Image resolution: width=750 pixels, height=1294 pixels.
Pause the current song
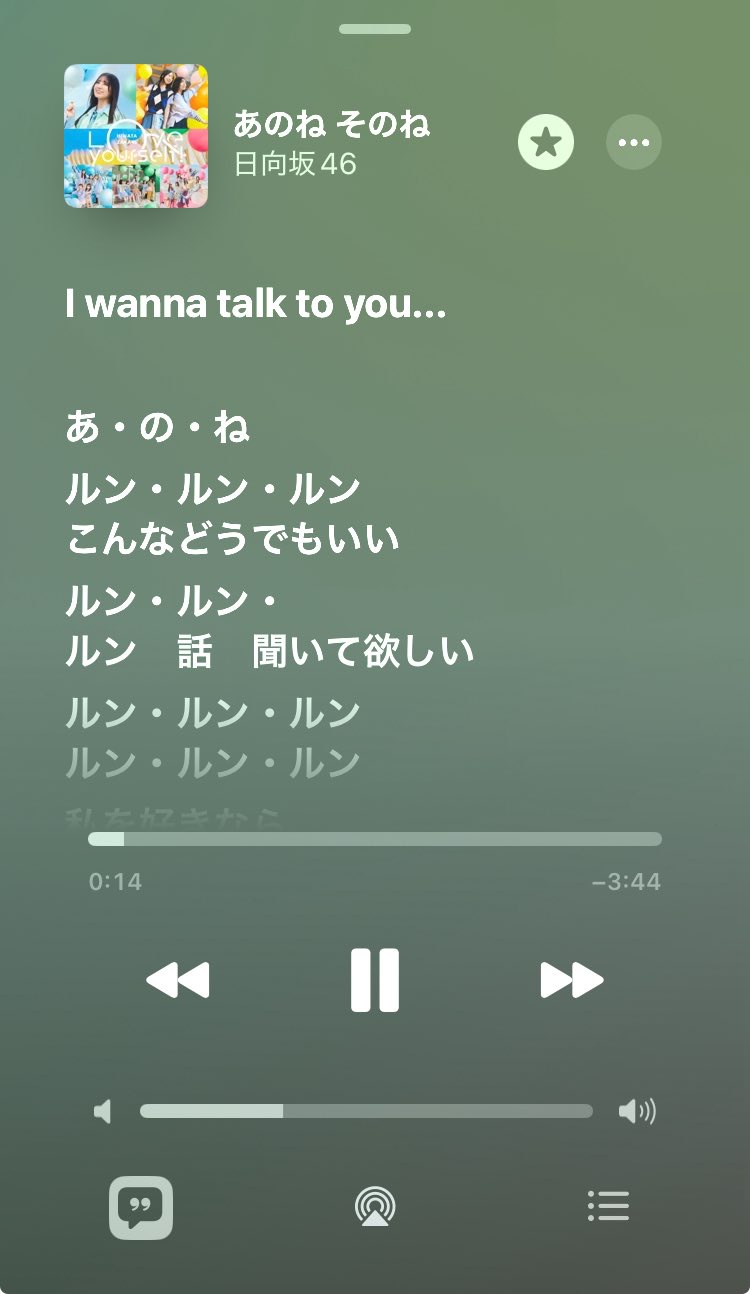coord(375,980)
